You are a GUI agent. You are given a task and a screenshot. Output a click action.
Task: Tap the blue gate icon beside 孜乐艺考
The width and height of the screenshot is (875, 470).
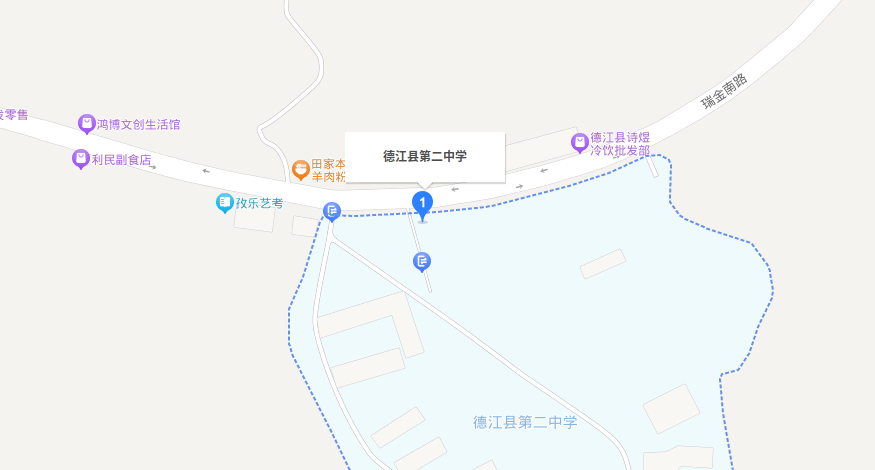(x=332, y=211)
